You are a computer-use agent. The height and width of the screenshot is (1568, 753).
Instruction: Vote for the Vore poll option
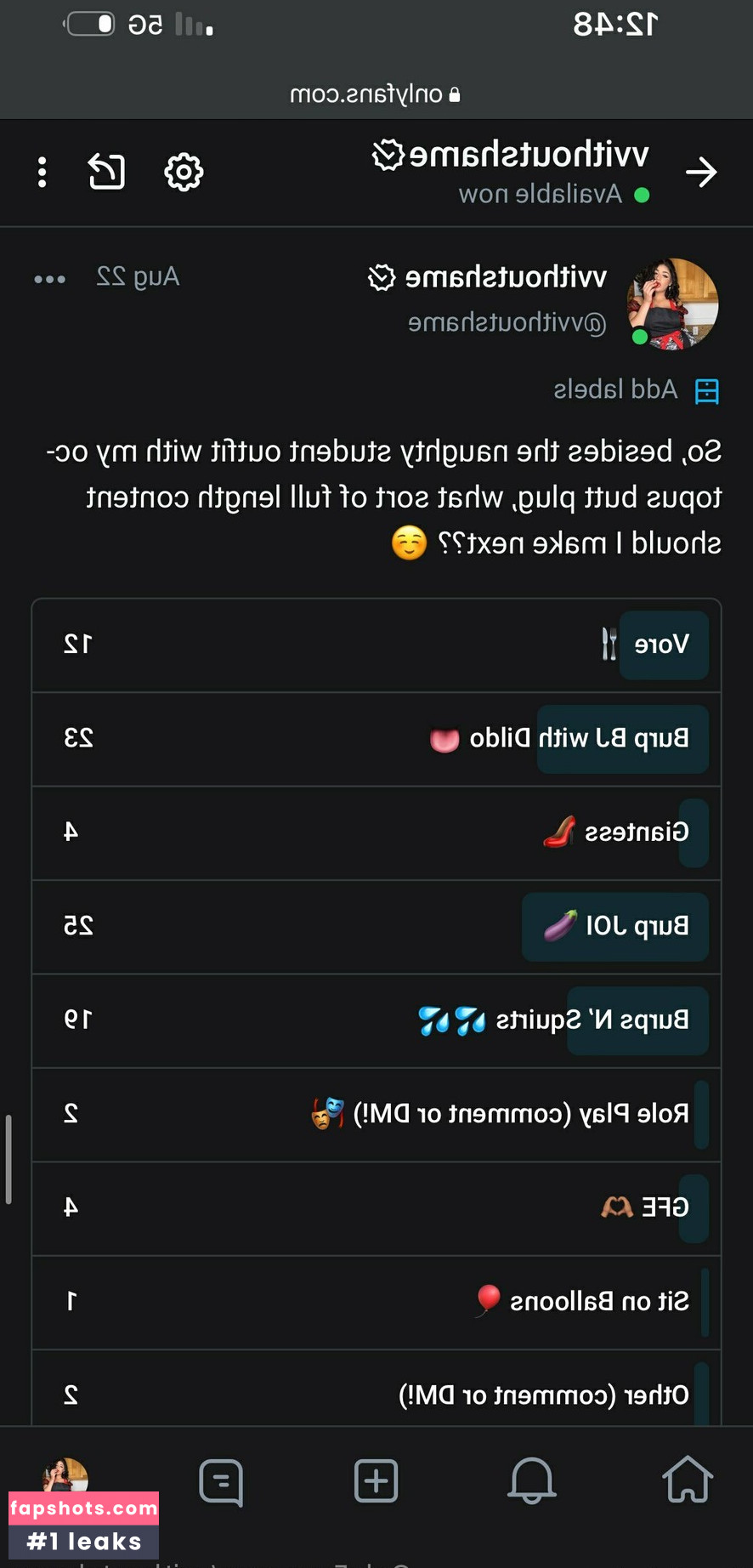[376, 645]
